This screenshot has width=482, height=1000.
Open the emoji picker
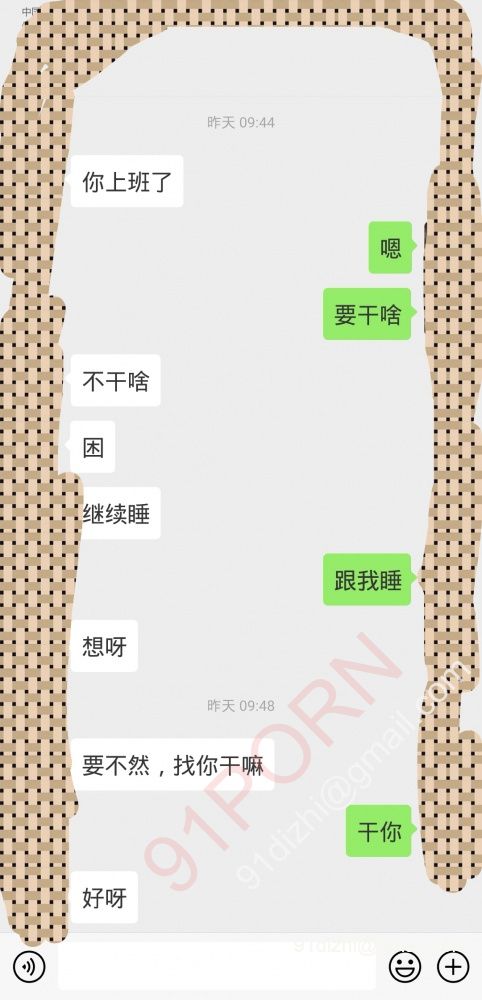(x=405, y=967)
